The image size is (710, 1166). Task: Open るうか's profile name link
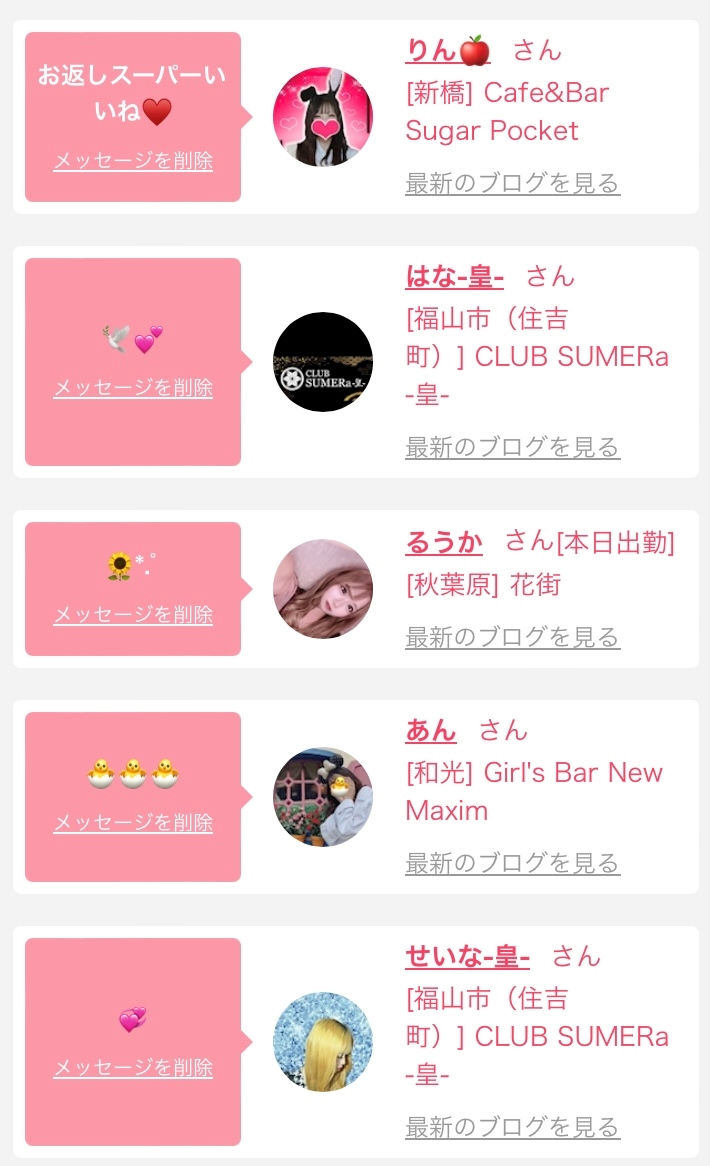[x=444, y=542]
